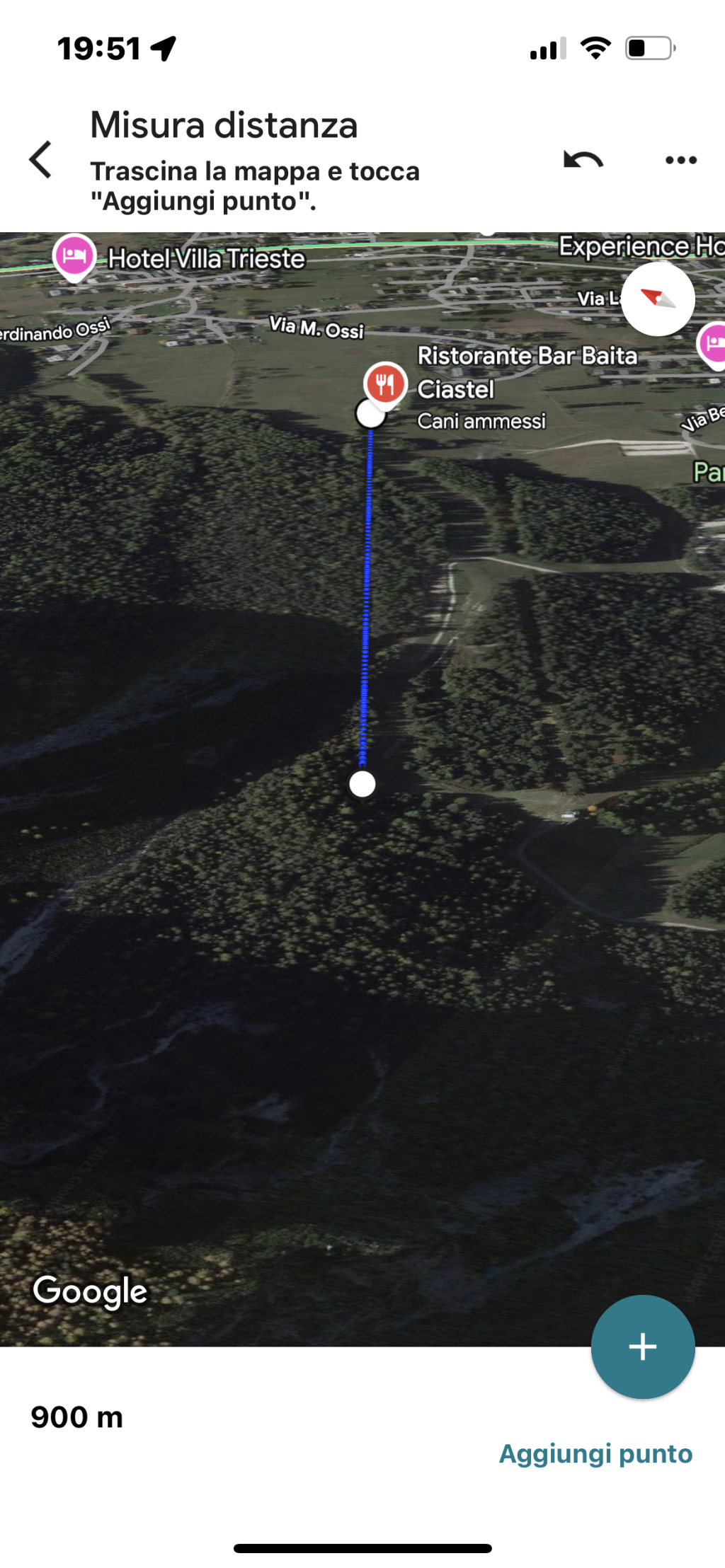Add a point with the plus button
725x1568 pixels.
(x=642, y=1346)
